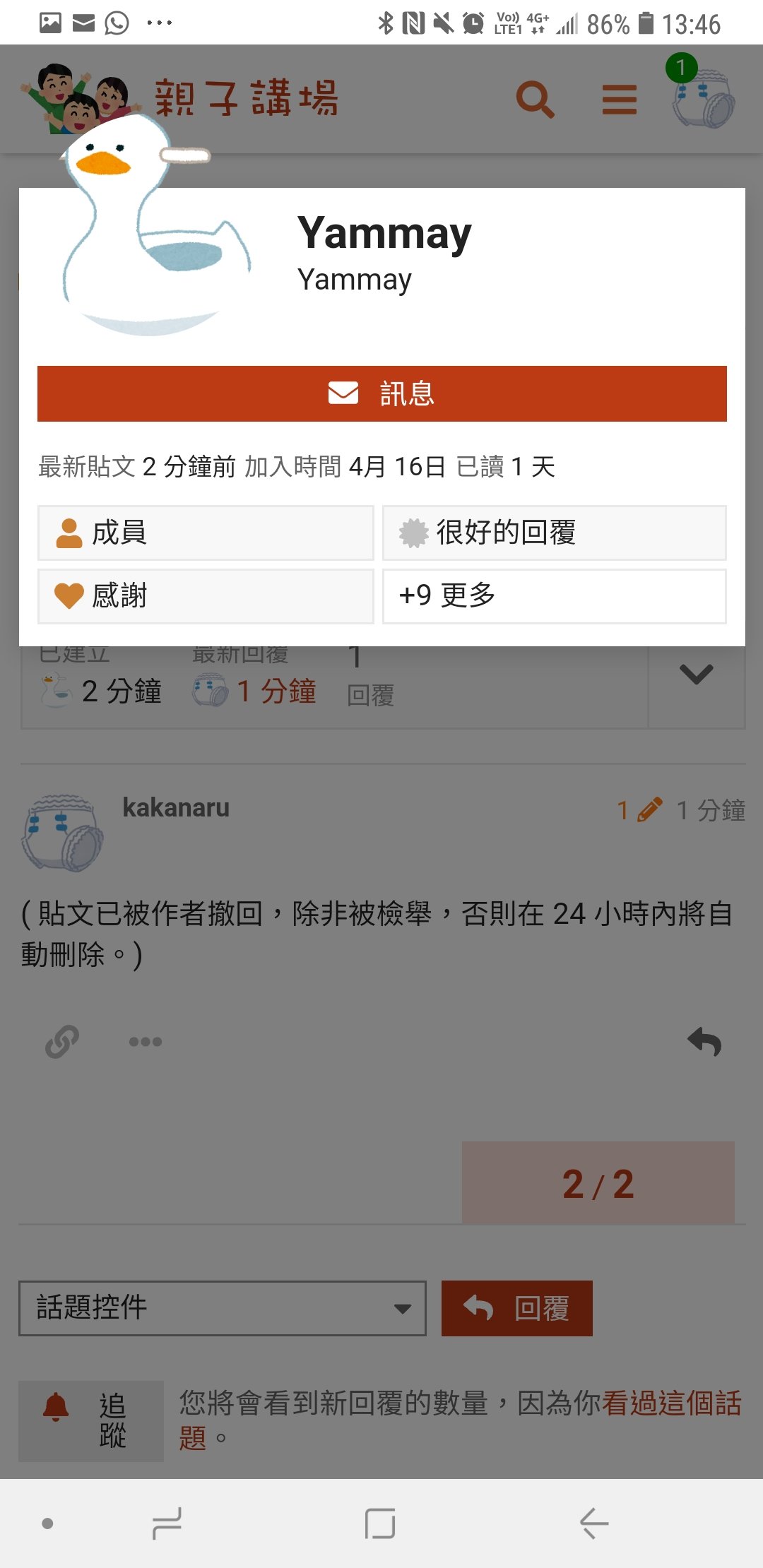The width and height of the screenshot is (763, 1568).
Task: Open Yammay's profile from the name
Action: (x=384, y=233)
